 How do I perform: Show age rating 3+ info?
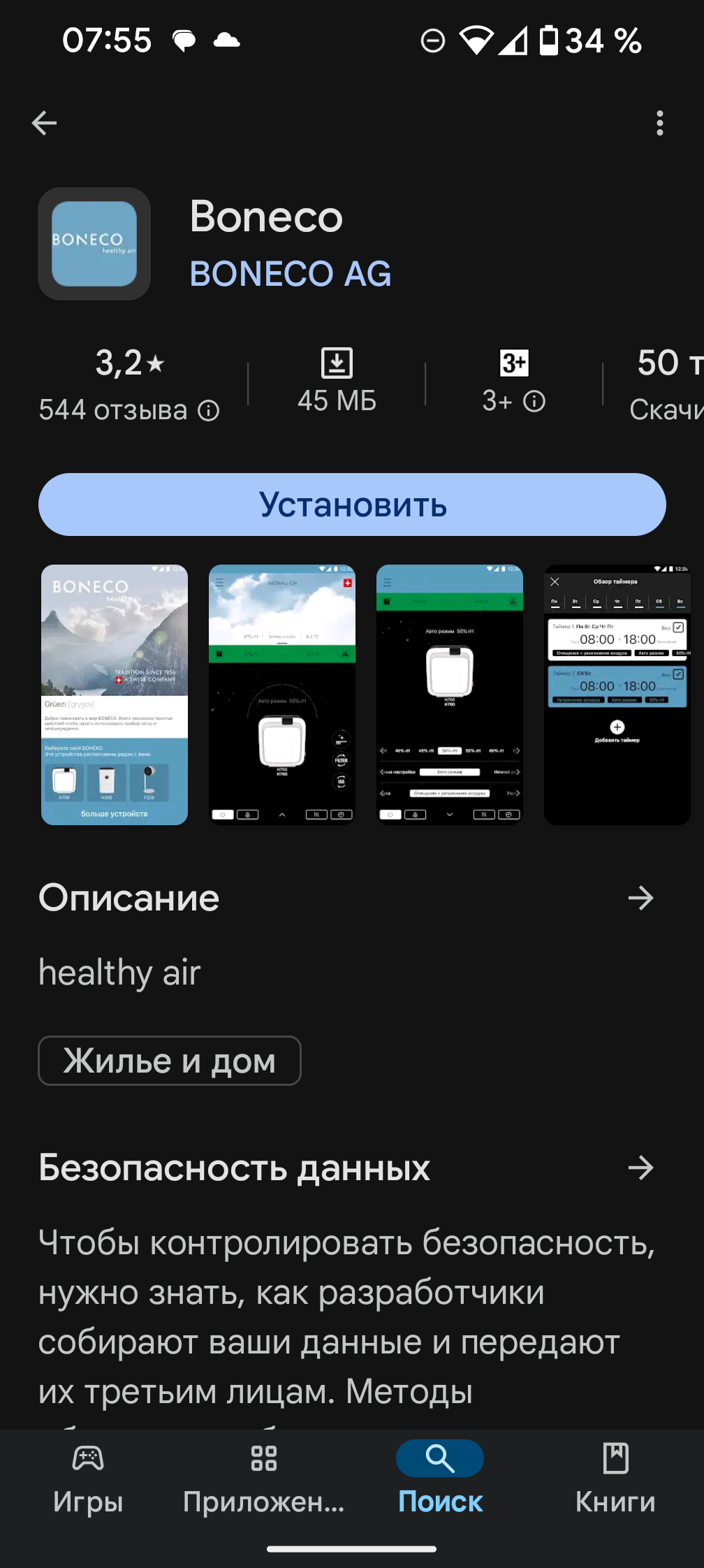(534, 401)
